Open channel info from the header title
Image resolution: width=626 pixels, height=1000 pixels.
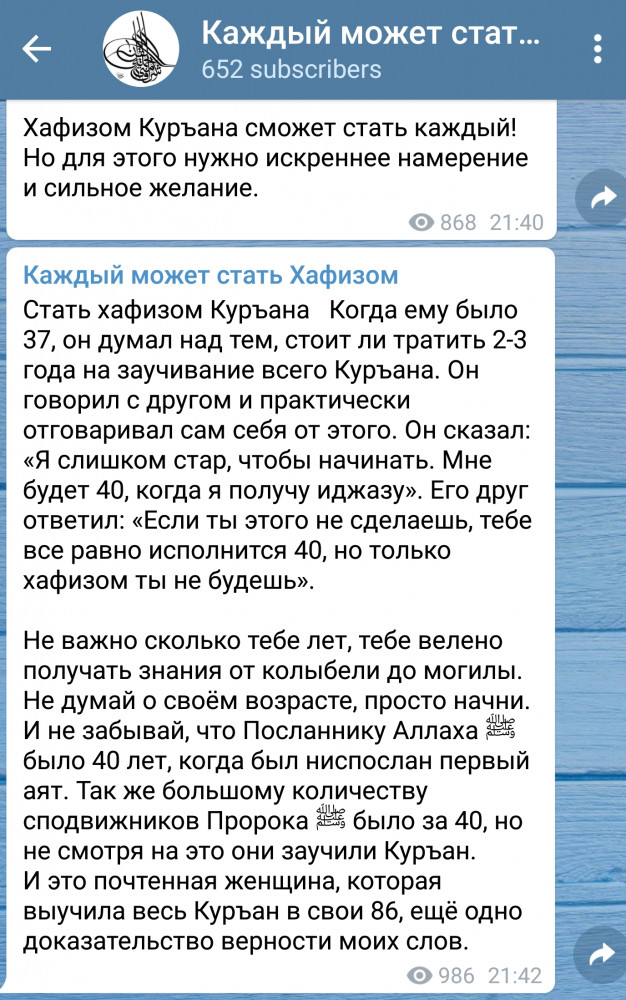(370, 35)
